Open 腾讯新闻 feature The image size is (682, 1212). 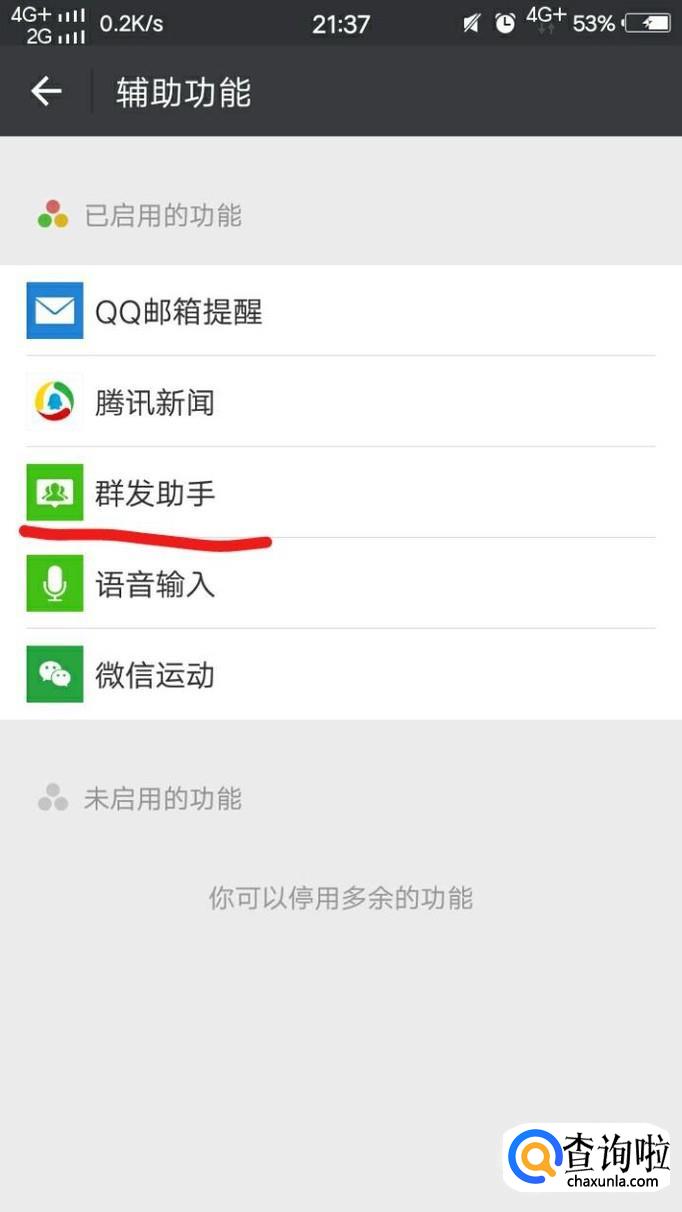(x=341, y=402)
